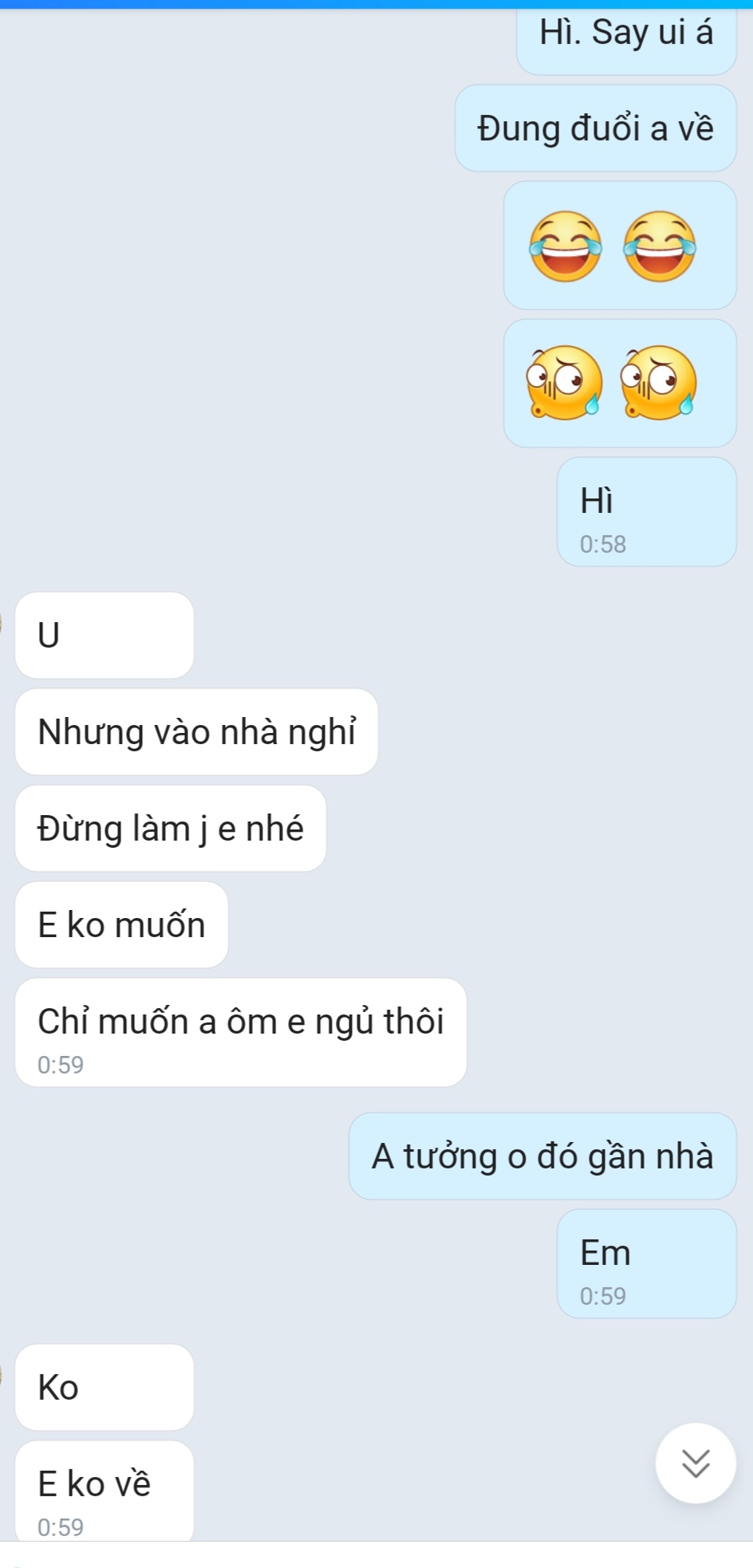Jump to the latest messages

(x=695, y=1463)
